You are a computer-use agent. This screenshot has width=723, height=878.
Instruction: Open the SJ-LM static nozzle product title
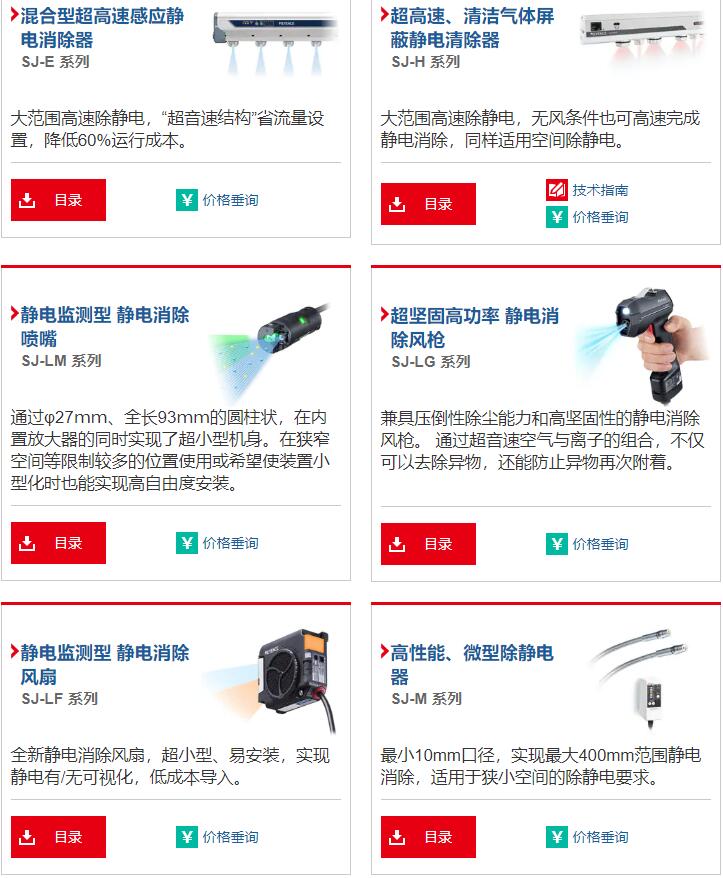click(x=104, y=327)
